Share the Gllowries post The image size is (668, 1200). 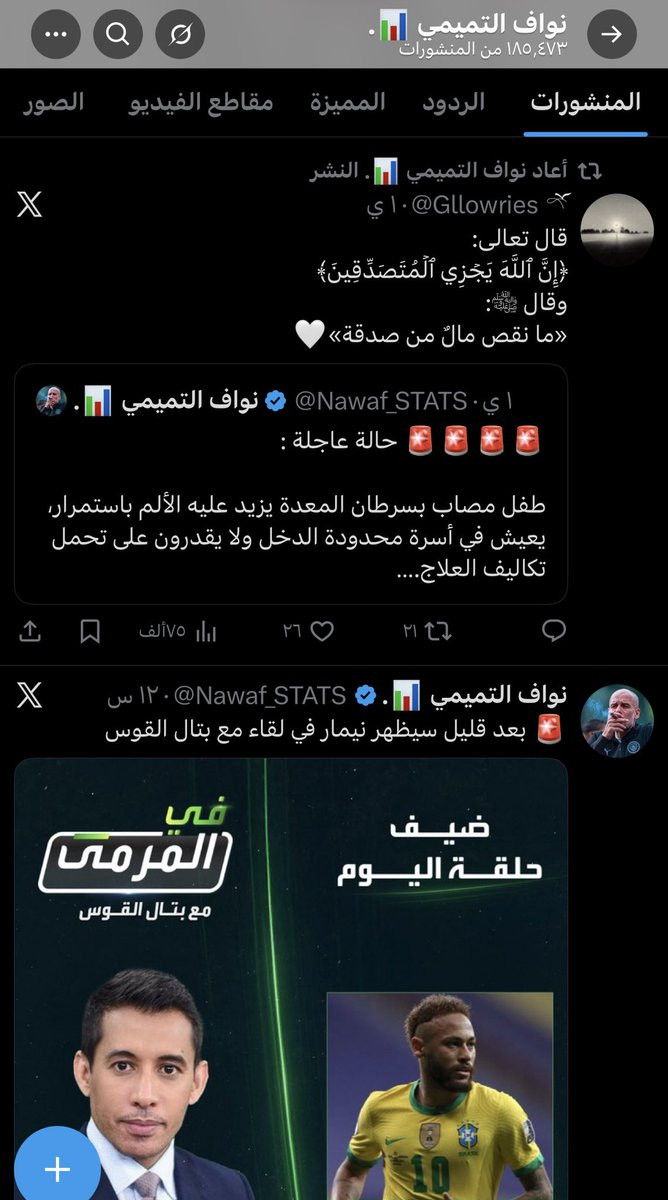click(x=30, y=632)
